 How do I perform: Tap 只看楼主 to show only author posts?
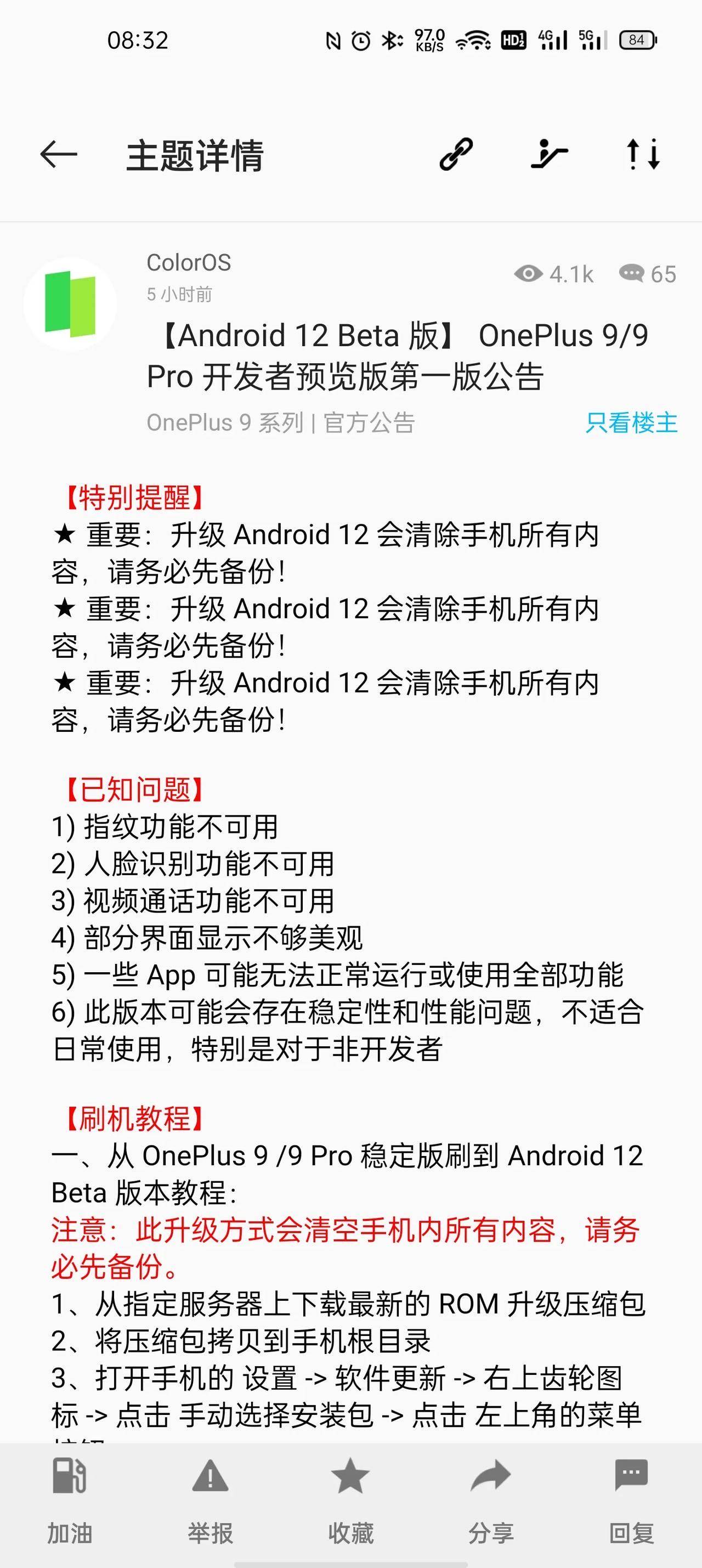click(x=631, y=422)
